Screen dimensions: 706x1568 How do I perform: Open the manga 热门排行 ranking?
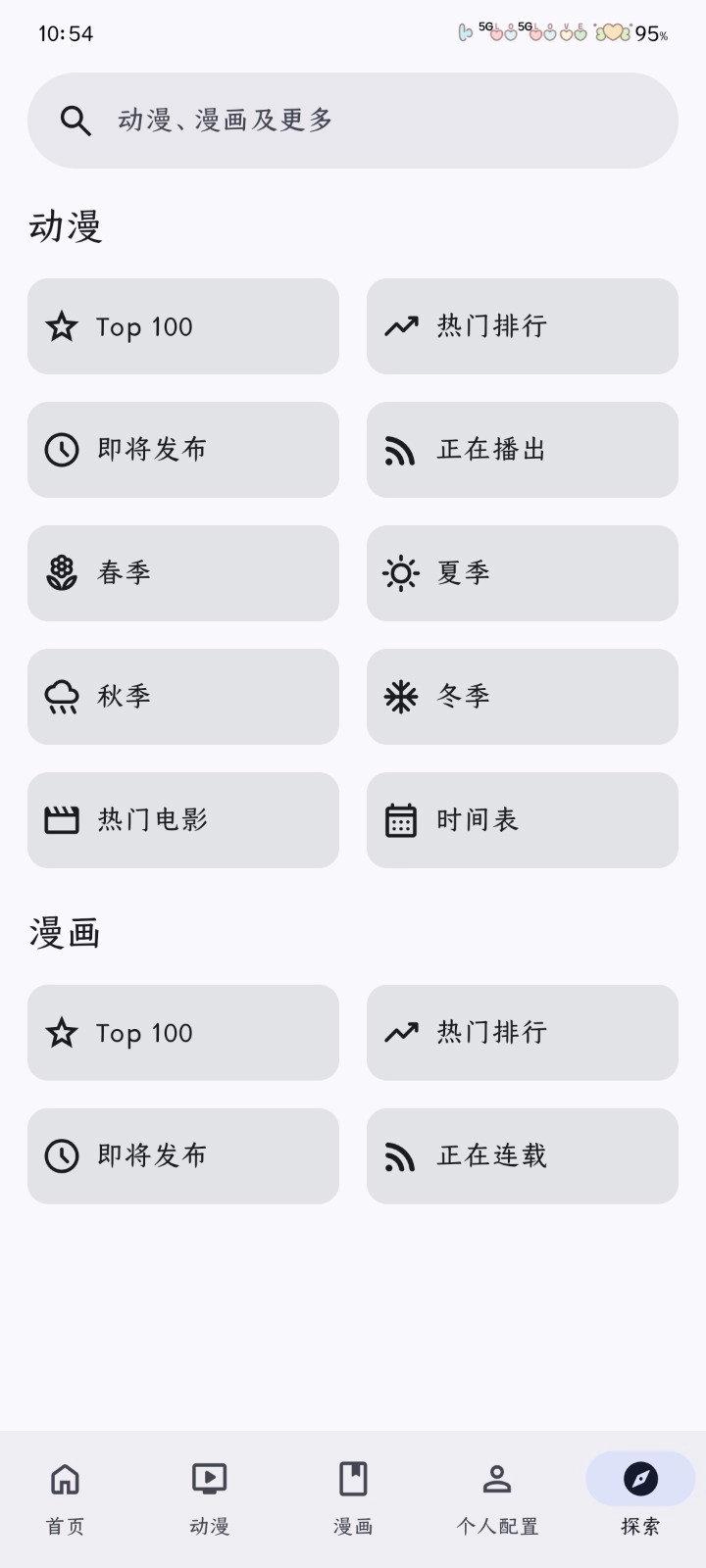click(x=522, y=1033)
